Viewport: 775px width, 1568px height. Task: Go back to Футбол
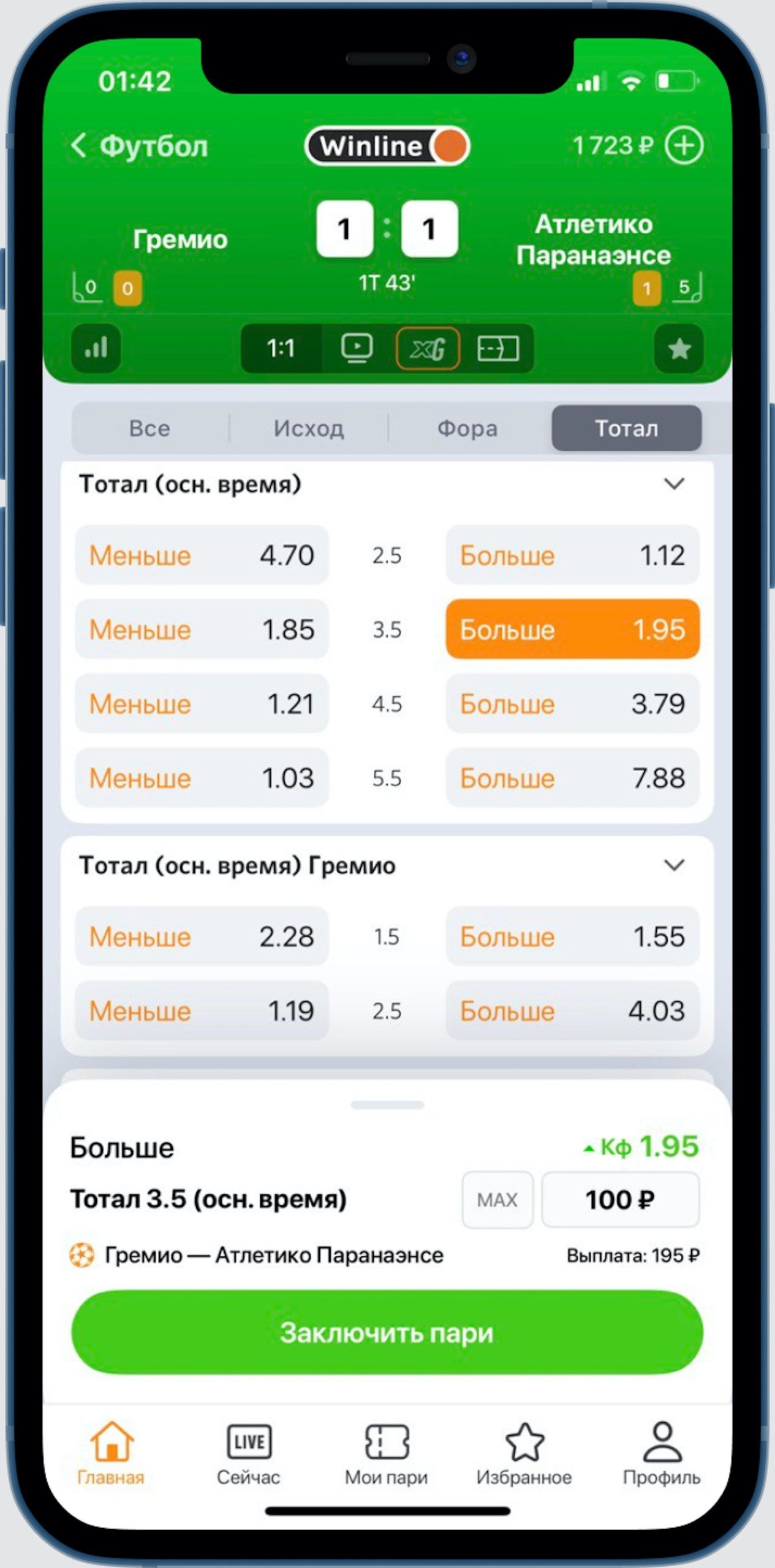click(x=138, y=146)
